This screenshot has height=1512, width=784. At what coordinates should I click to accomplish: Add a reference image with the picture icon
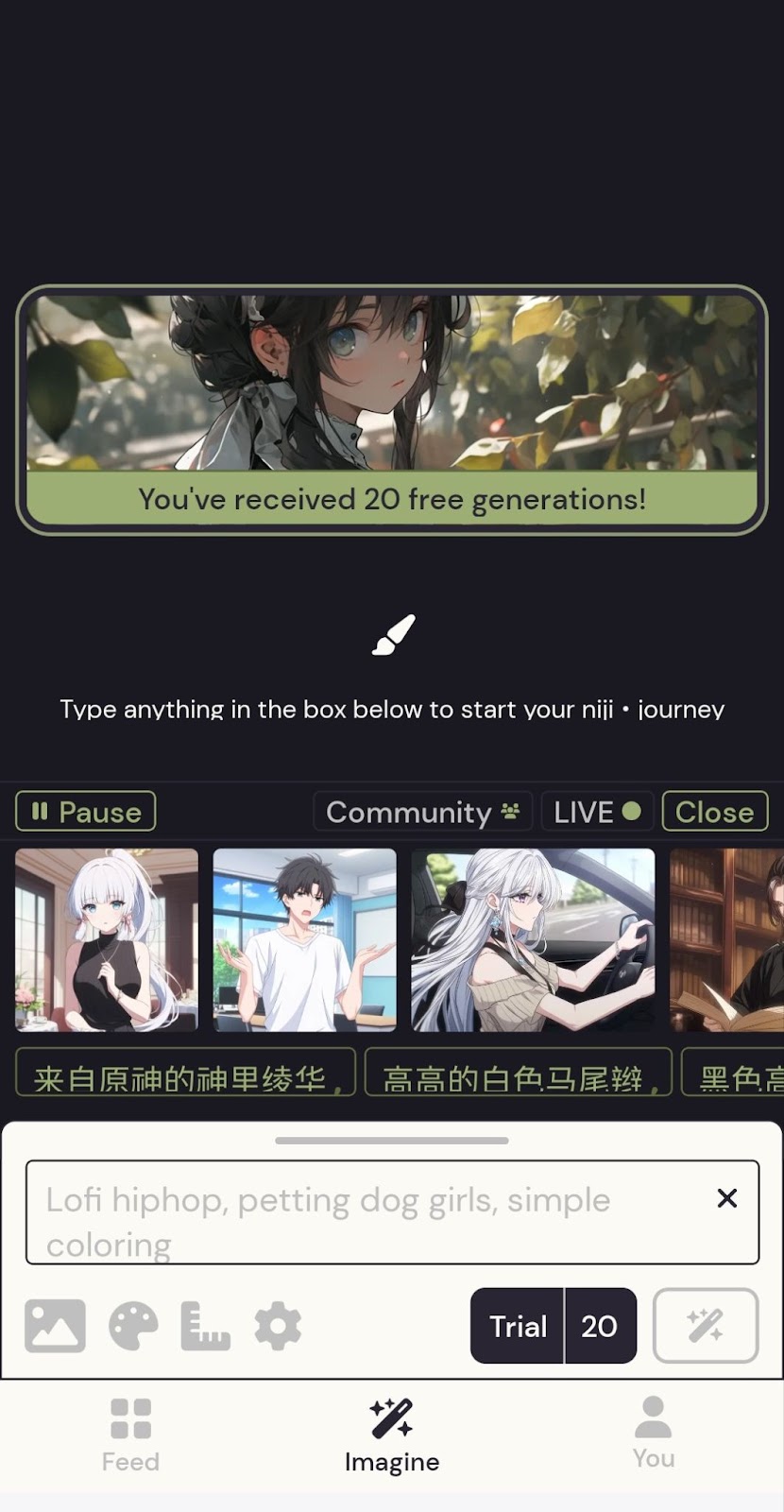pos(55,1326)
